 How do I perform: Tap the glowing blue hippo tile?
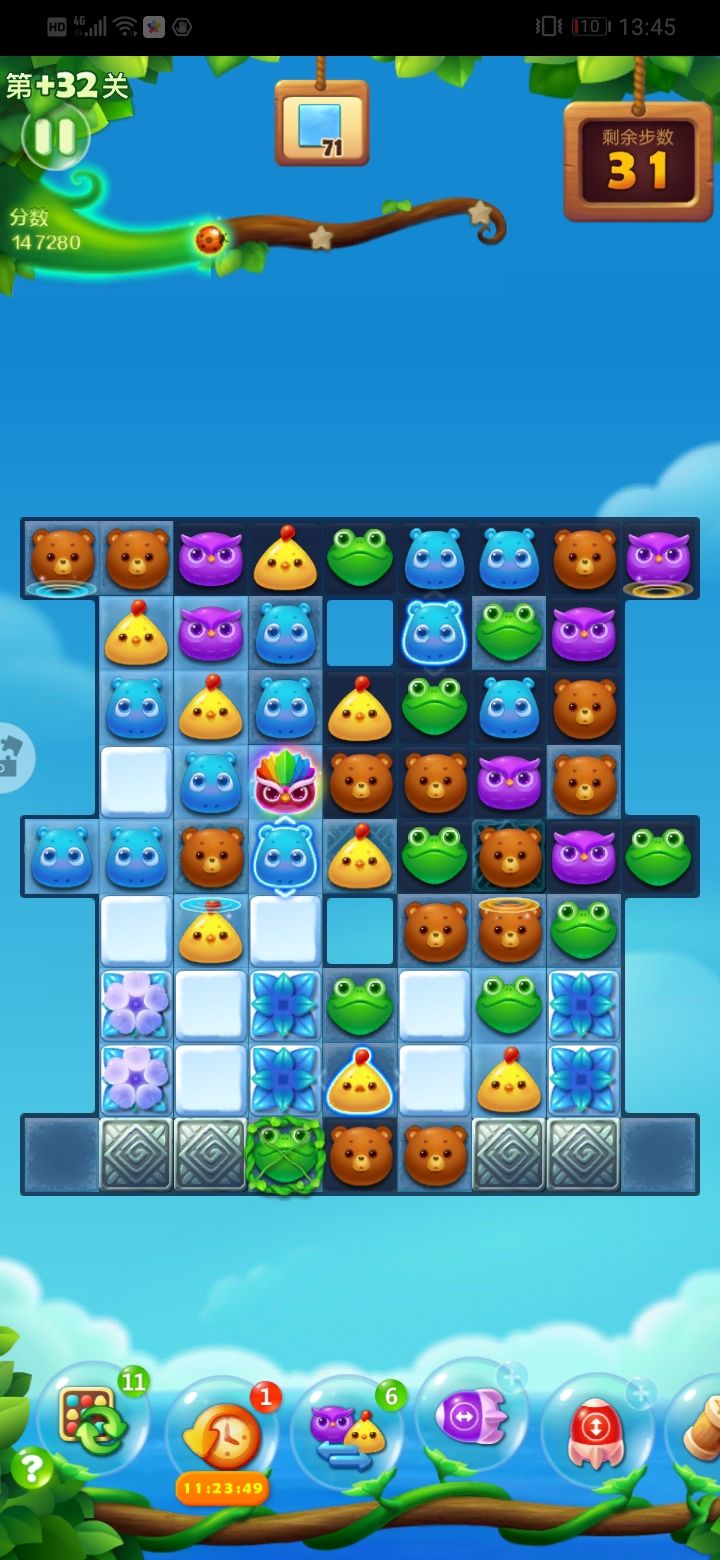tap(435, 632)
